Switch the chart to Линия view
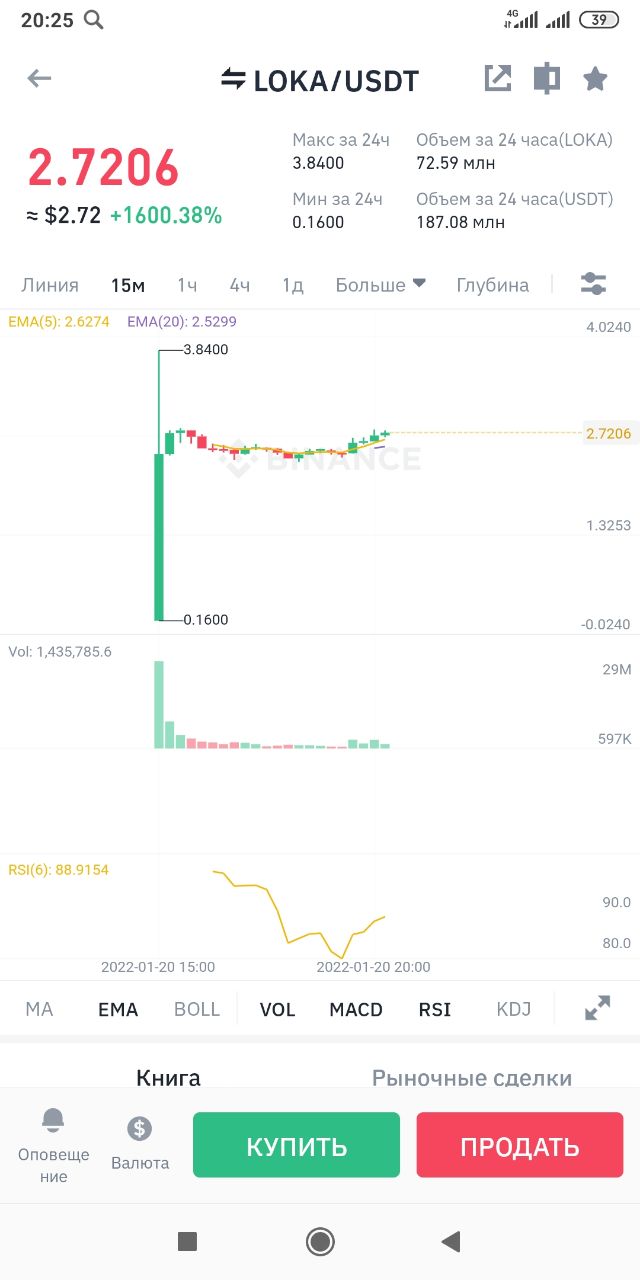 50,285
